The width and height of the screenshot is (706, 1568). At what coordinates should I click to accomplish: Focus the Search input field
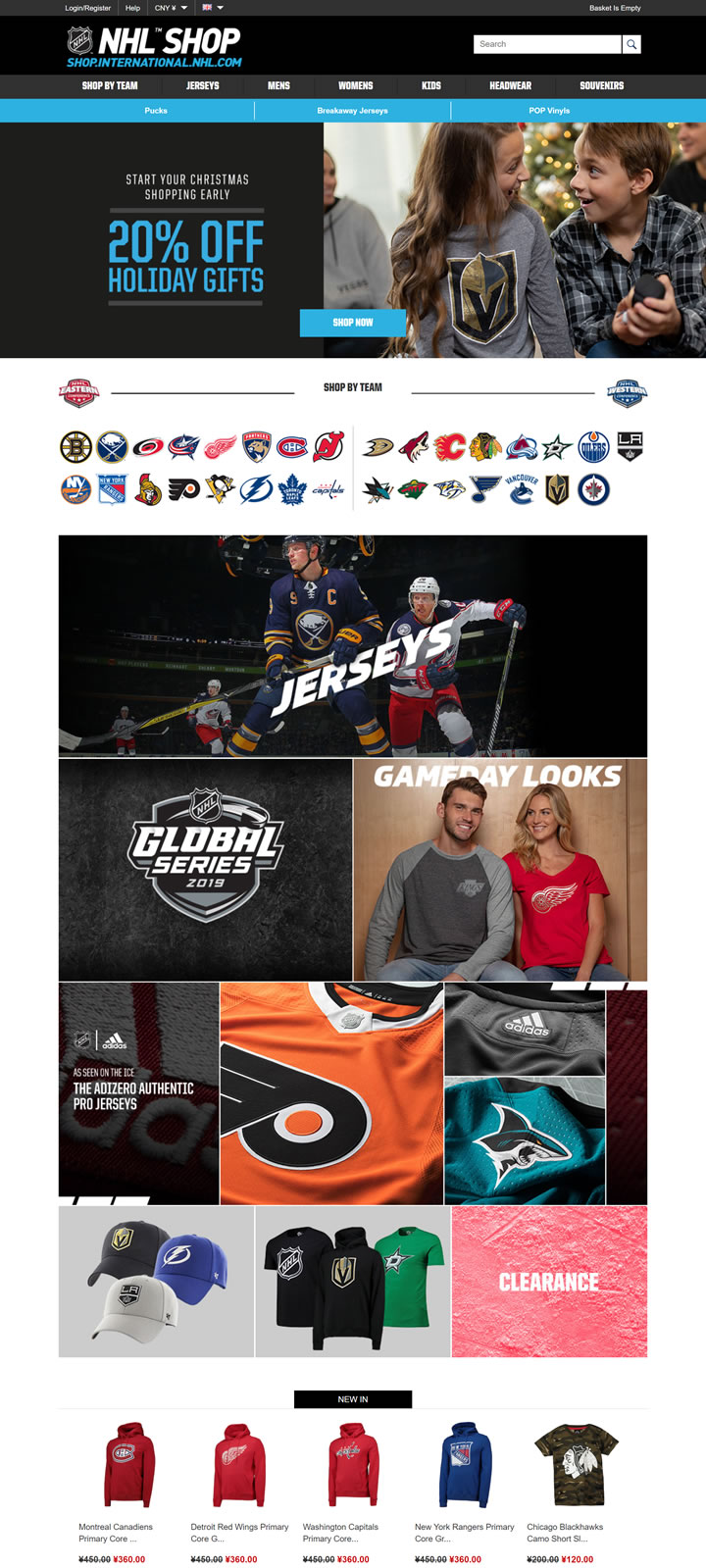pyautogui.click(x=548, y=44)
